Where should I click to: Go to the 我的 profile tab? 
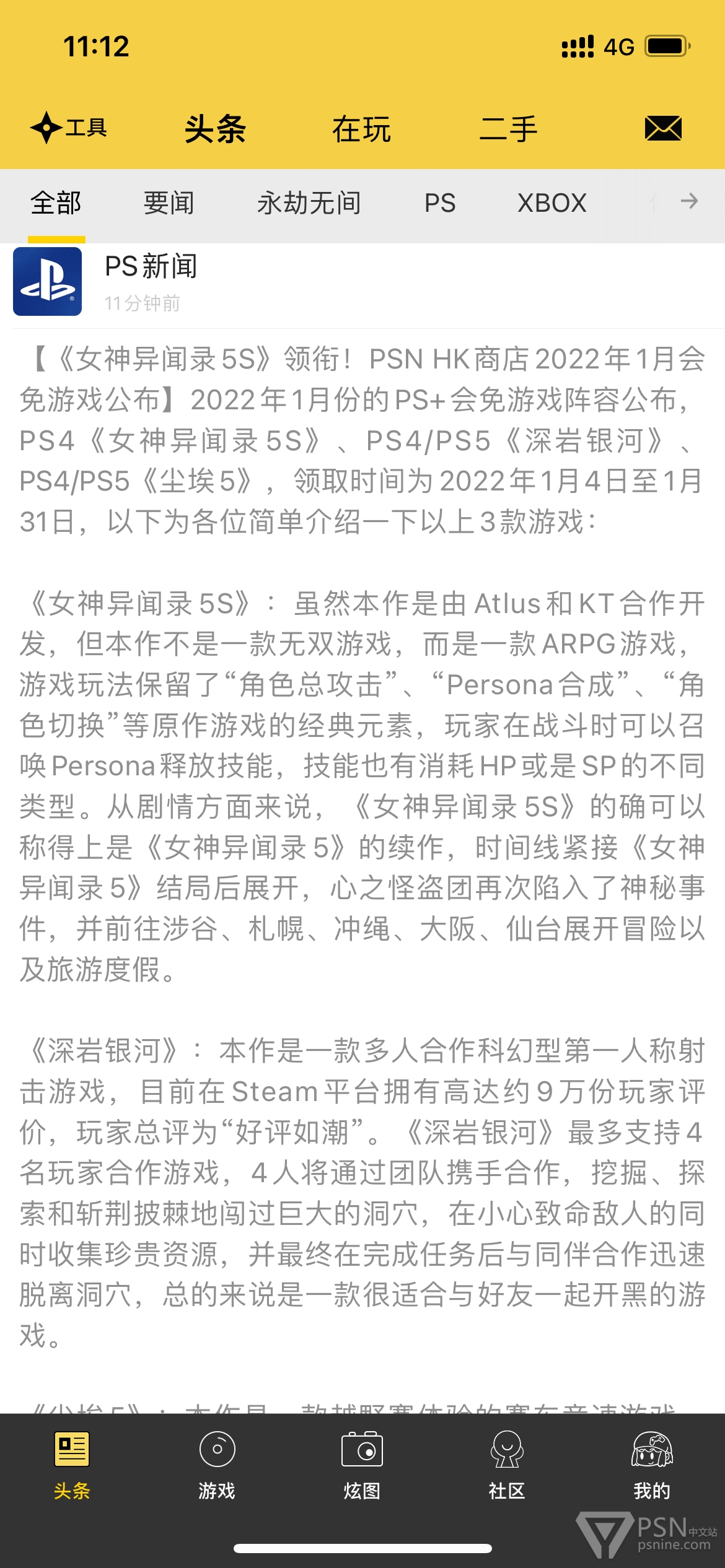tap(652, 1465)
